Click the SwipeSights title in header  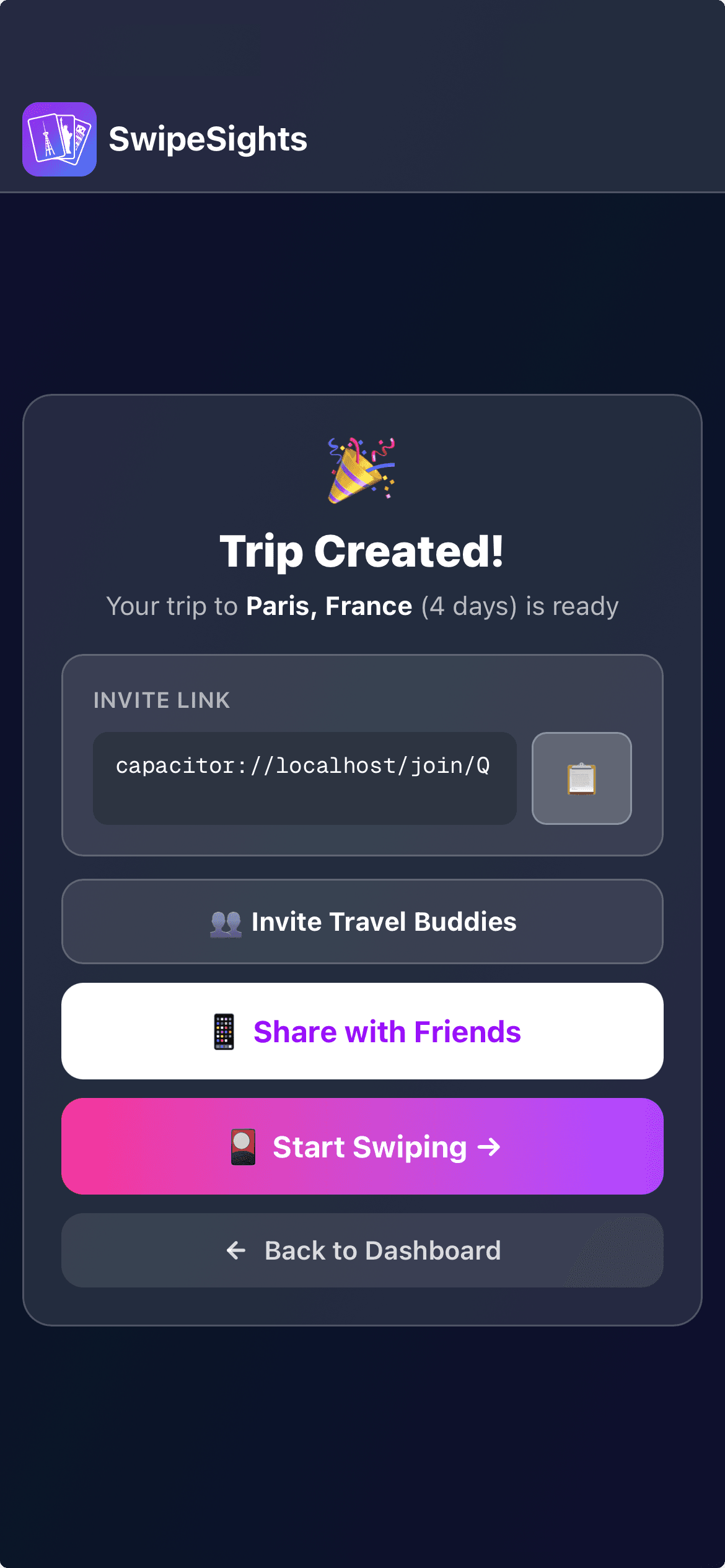[x=208, y=139]
